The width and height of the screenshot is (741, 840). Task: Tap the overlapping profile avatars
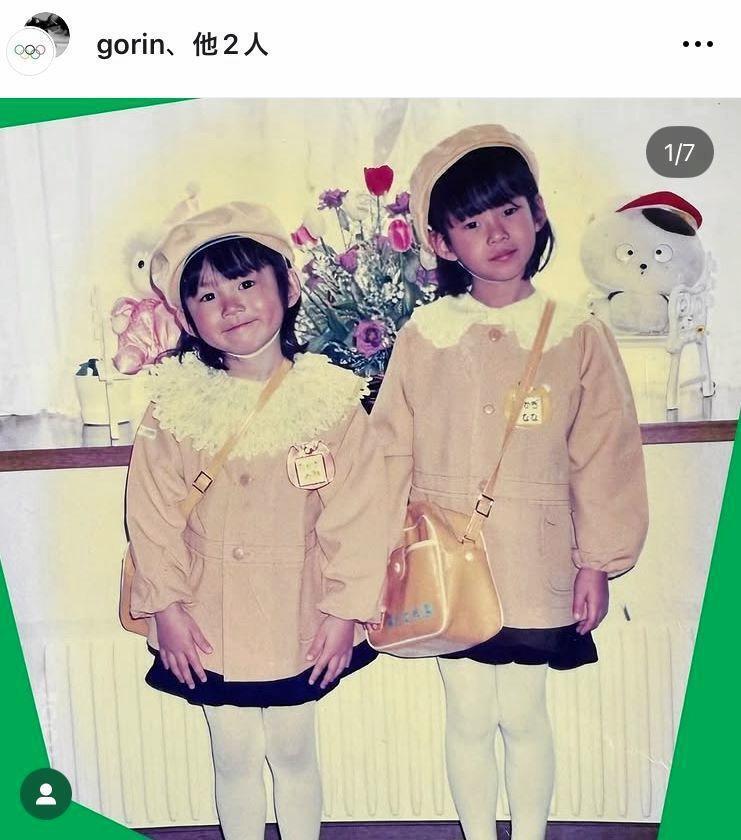click(x=38, y=44)
